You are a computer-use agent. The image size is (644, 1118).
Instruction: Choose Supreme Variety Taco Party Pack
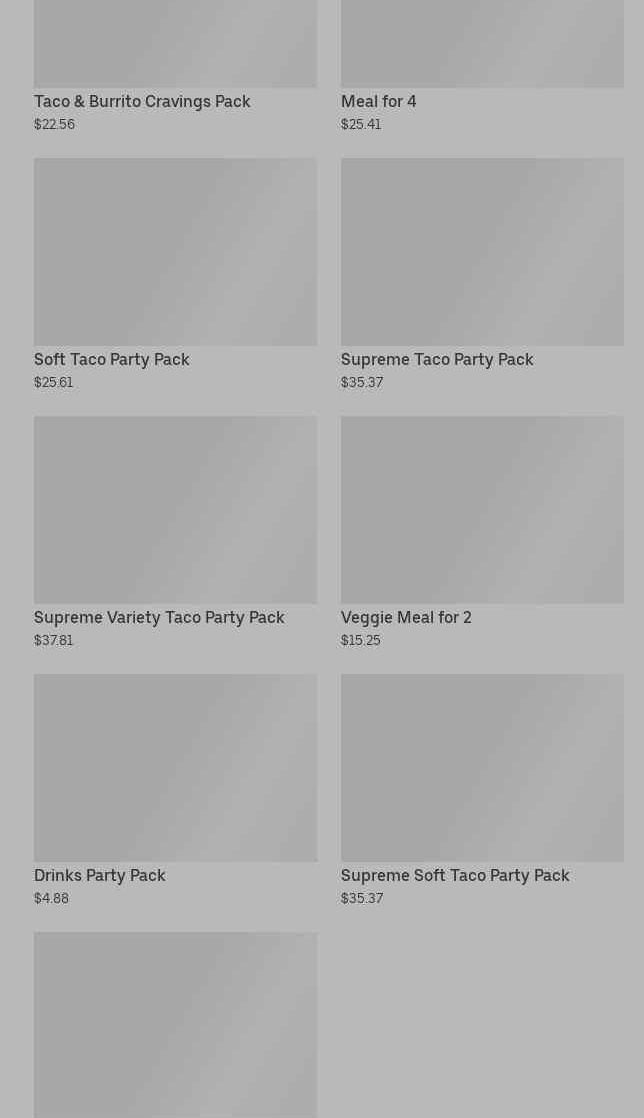[x=175, y=510]
